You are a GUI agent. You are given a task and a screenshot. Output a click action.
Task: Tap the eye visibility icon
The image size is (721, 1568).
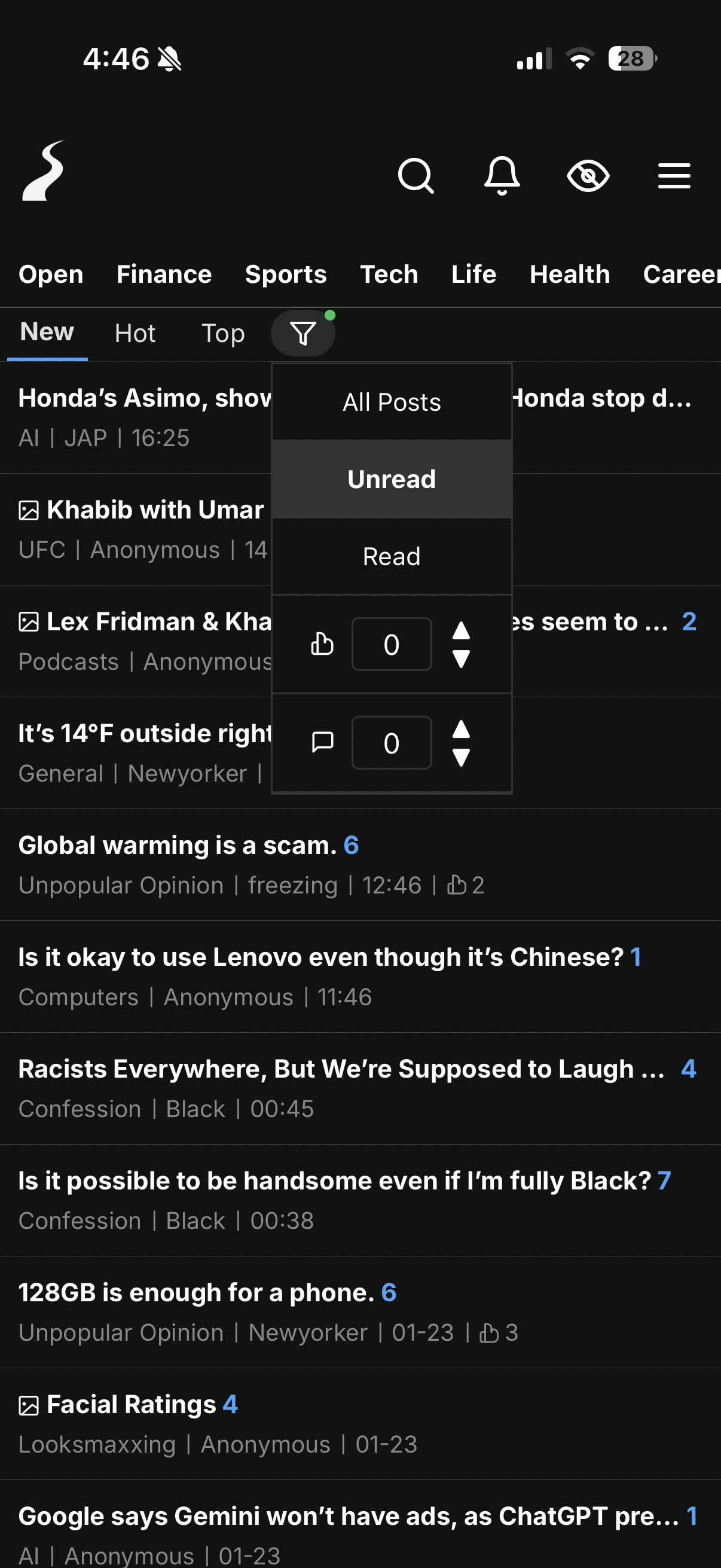click(x=588, y=176)
